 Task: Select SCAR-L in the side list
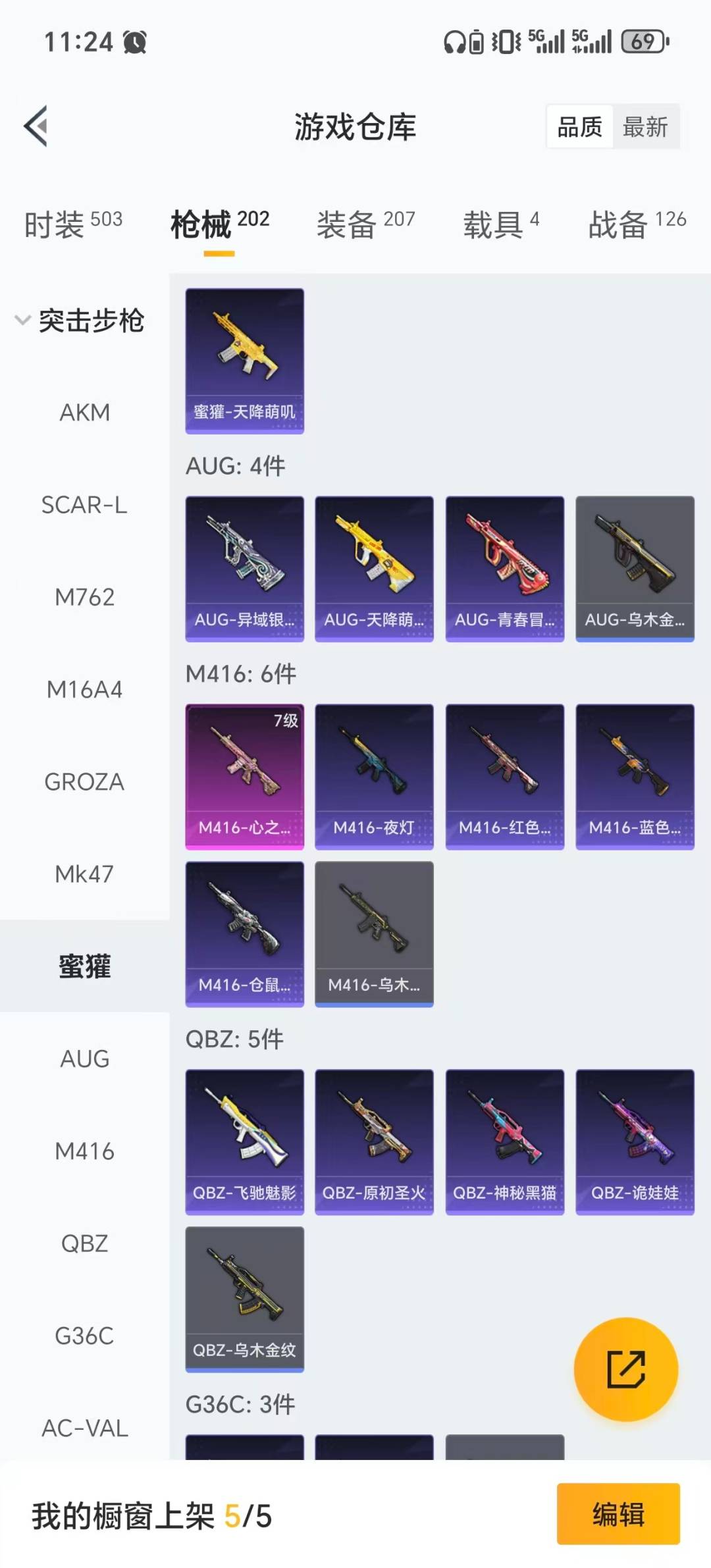point(84,505)
